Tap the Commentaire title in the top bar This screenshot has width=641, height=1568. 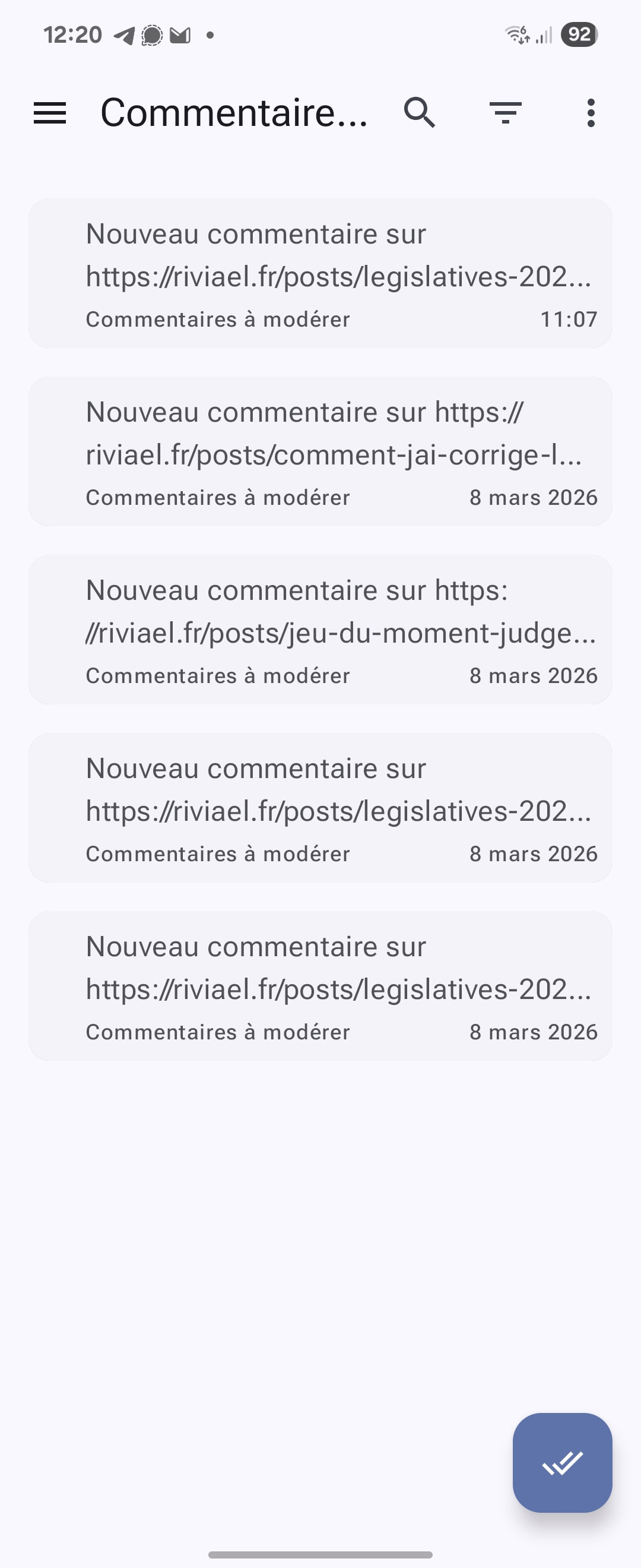click(233, 113)
